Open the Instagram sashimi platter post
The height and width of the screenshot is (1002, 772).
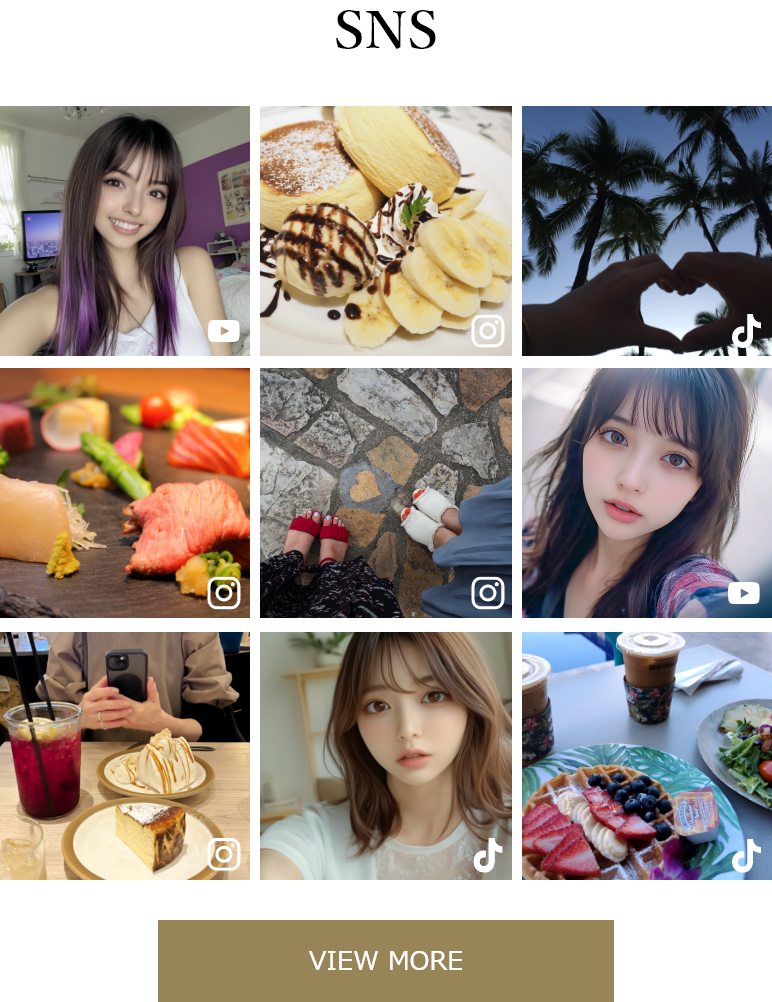pos(124,493)
